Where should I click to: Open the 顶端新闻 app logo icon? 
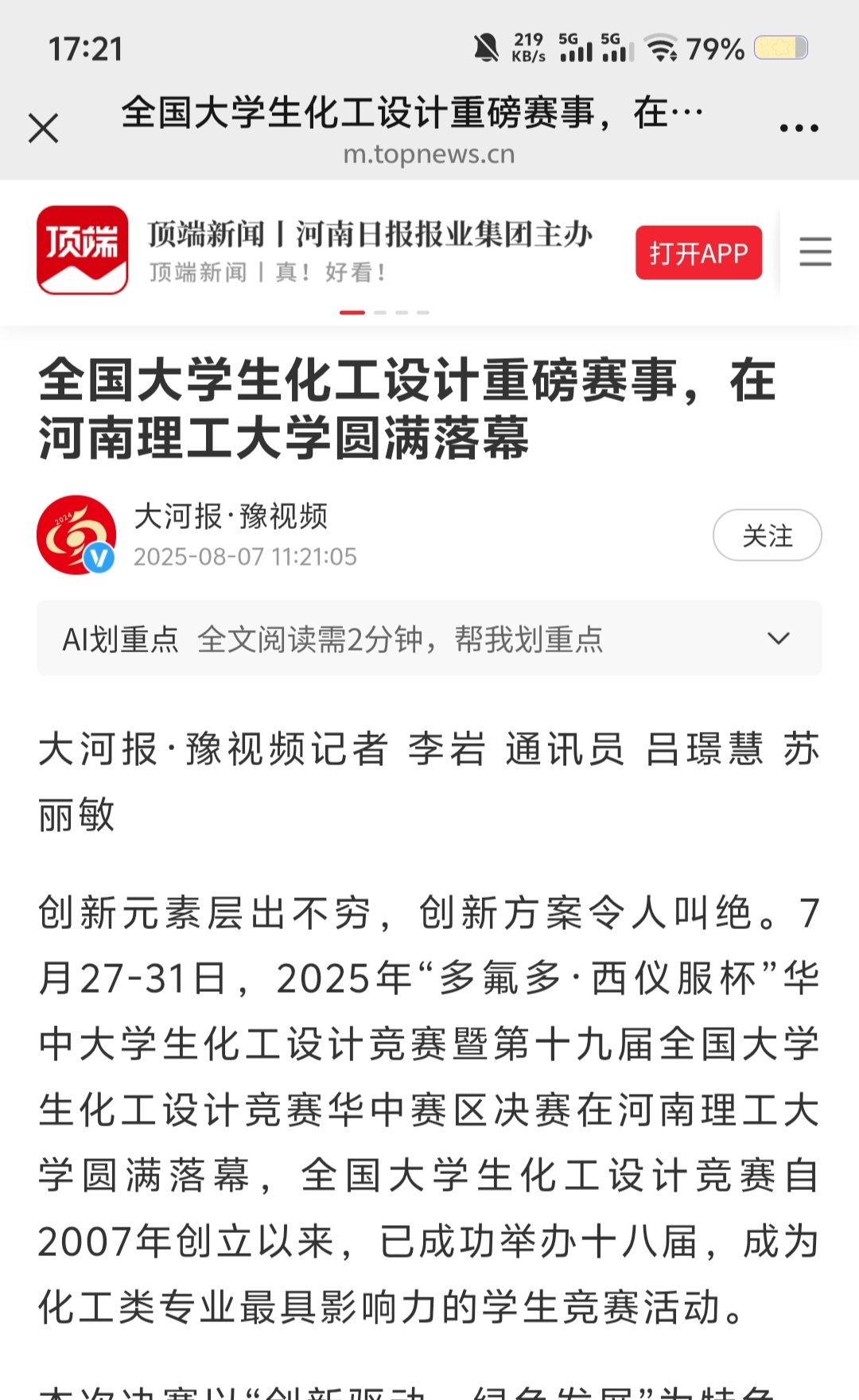(82, 251)
